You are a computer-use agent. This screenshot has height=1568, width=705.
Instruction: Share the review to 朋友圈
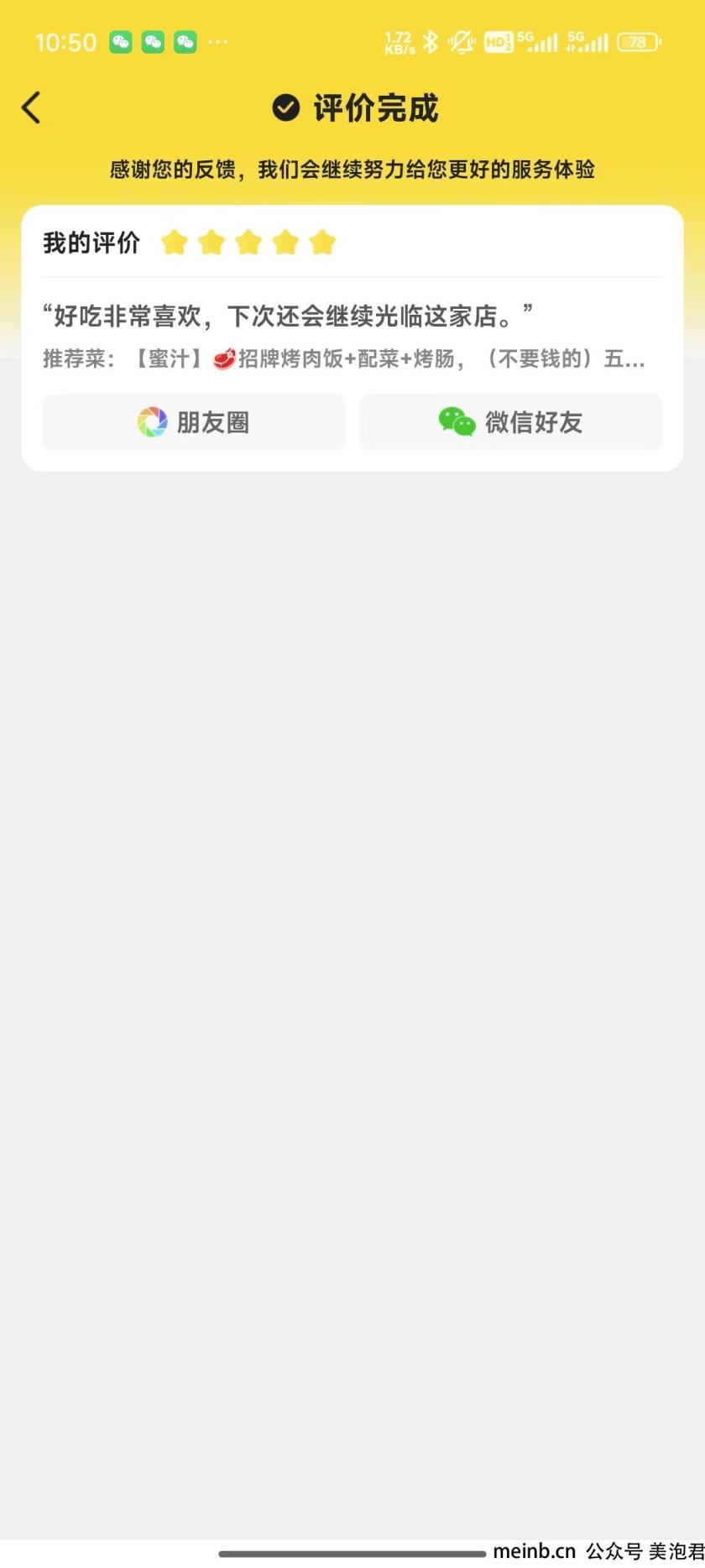pos(194,422)
